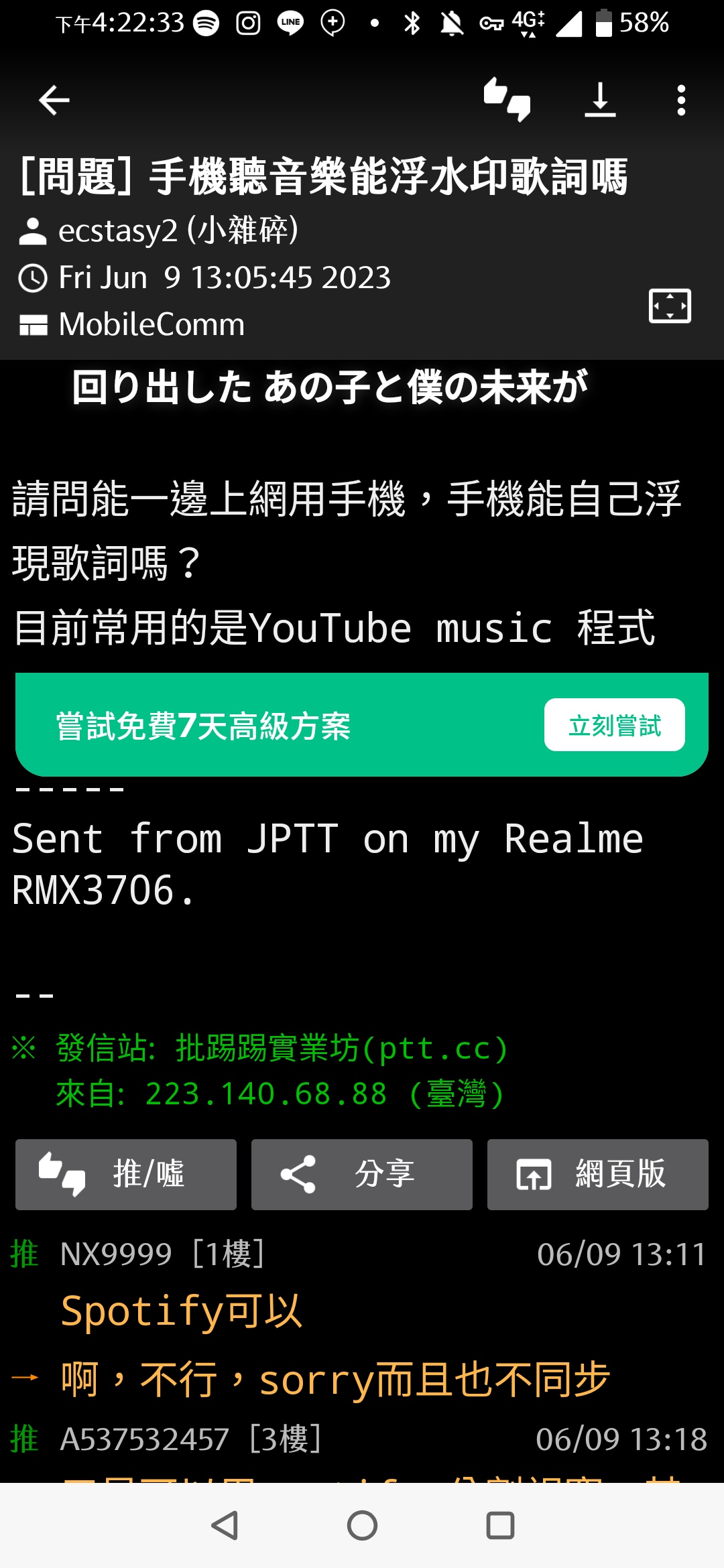Open the 網頁版 web version
724x1568 pixels.
[x=597, y=1174]
